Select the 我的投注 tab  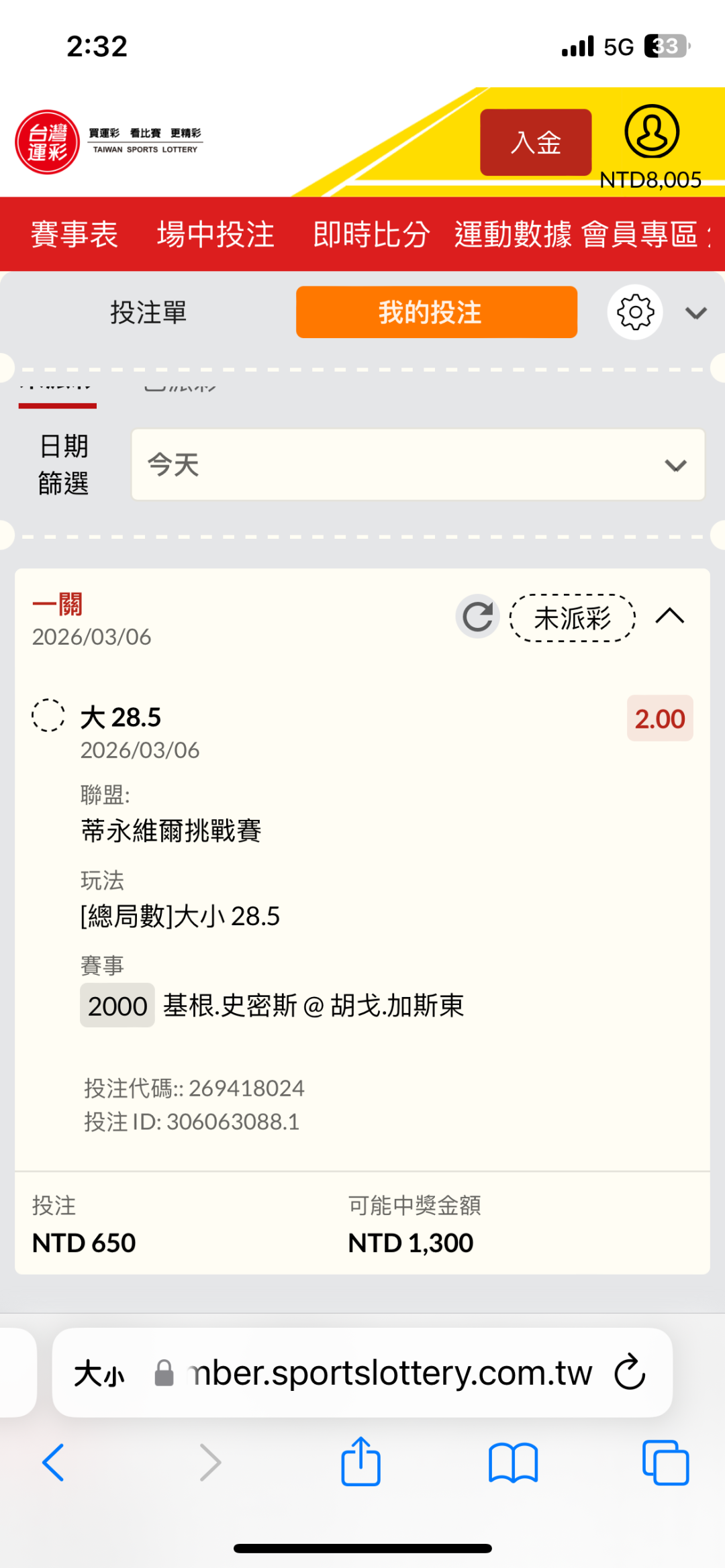click(436, 312)
